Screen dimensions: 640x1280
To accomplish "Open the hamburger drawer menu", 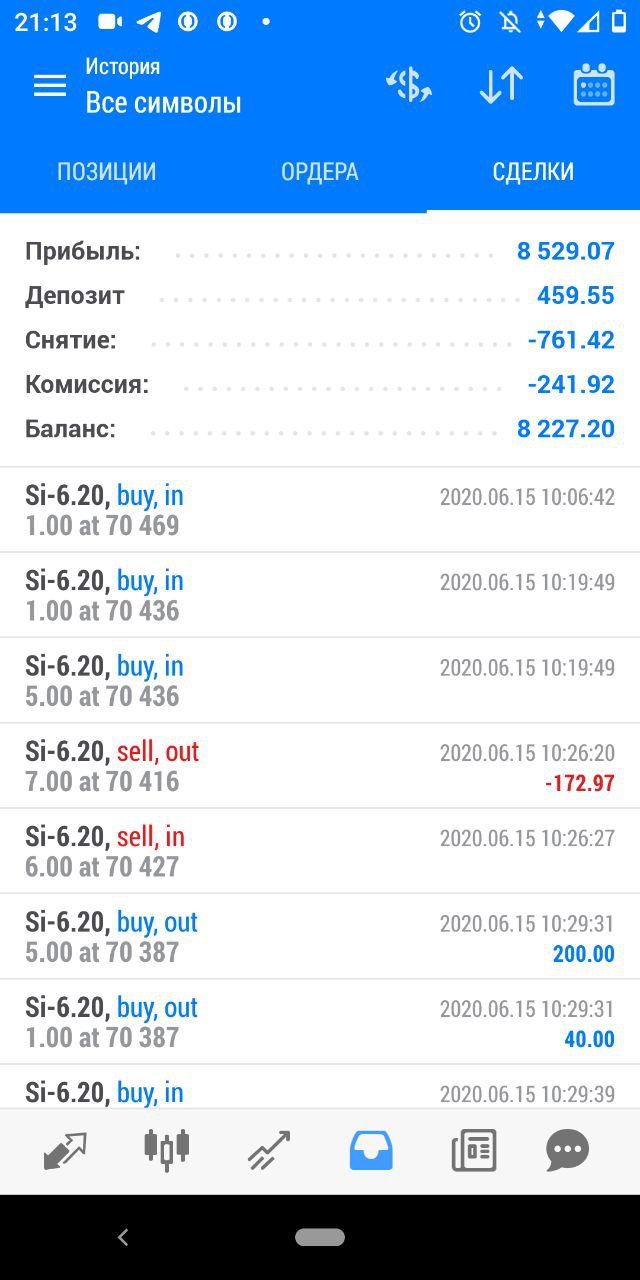I will pyautogui.click(x=50, y=86).
